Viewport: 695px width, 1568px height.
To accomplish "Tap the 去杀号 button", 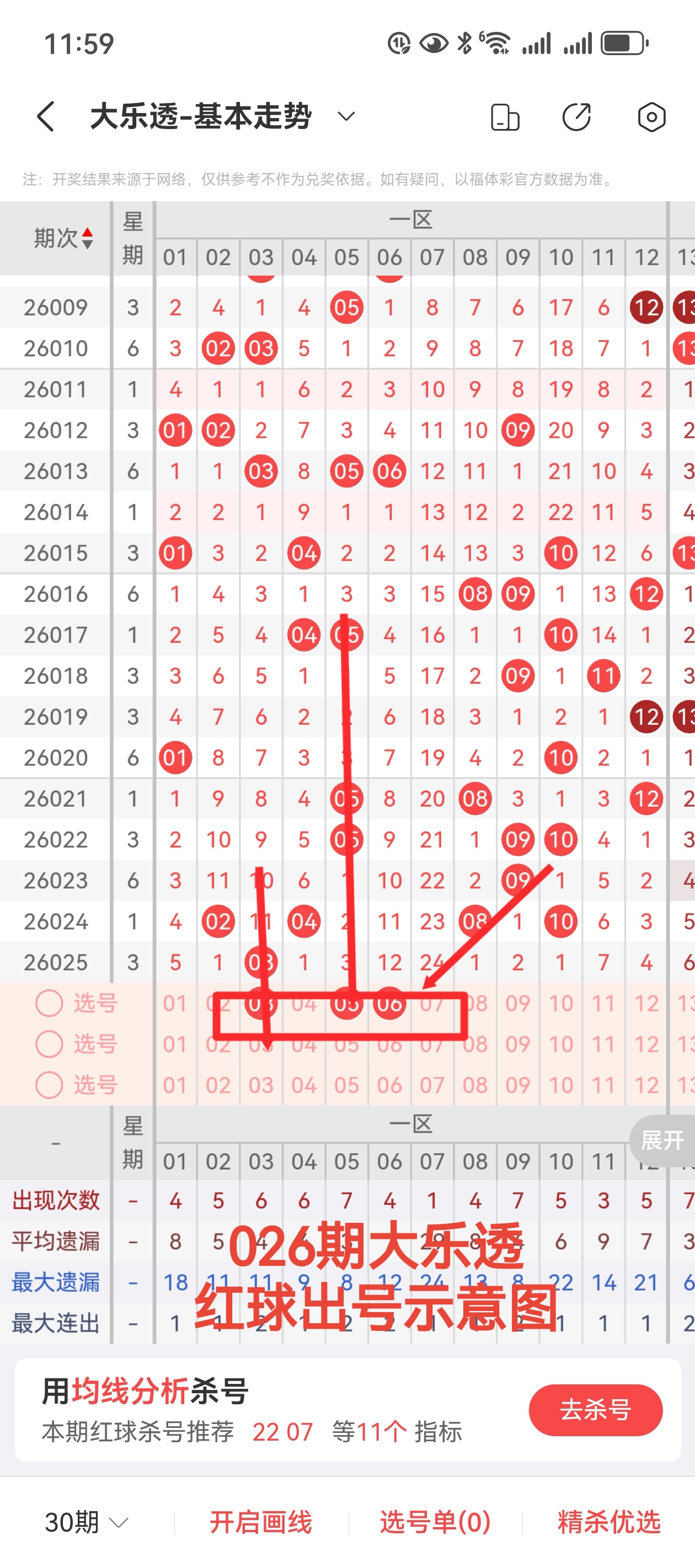I will coord(595,1410).
